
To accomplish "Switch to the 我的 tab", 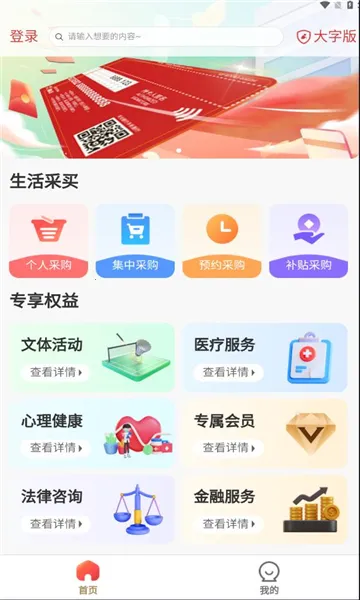I will pyautogui.click(x=269, y=577).
